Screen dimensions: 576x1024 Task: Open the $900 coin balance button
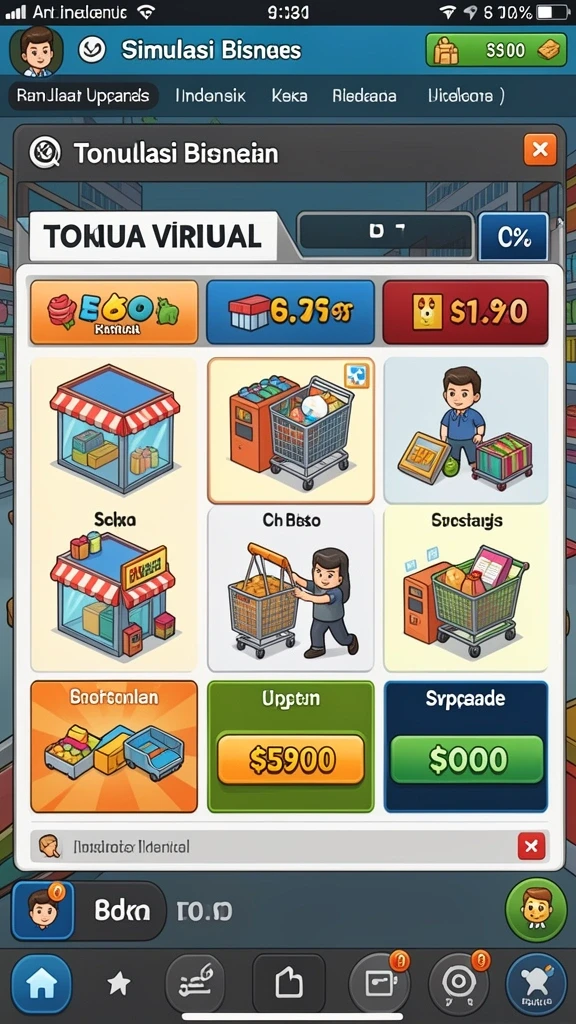pyautogui.click(x=496, y=50)
